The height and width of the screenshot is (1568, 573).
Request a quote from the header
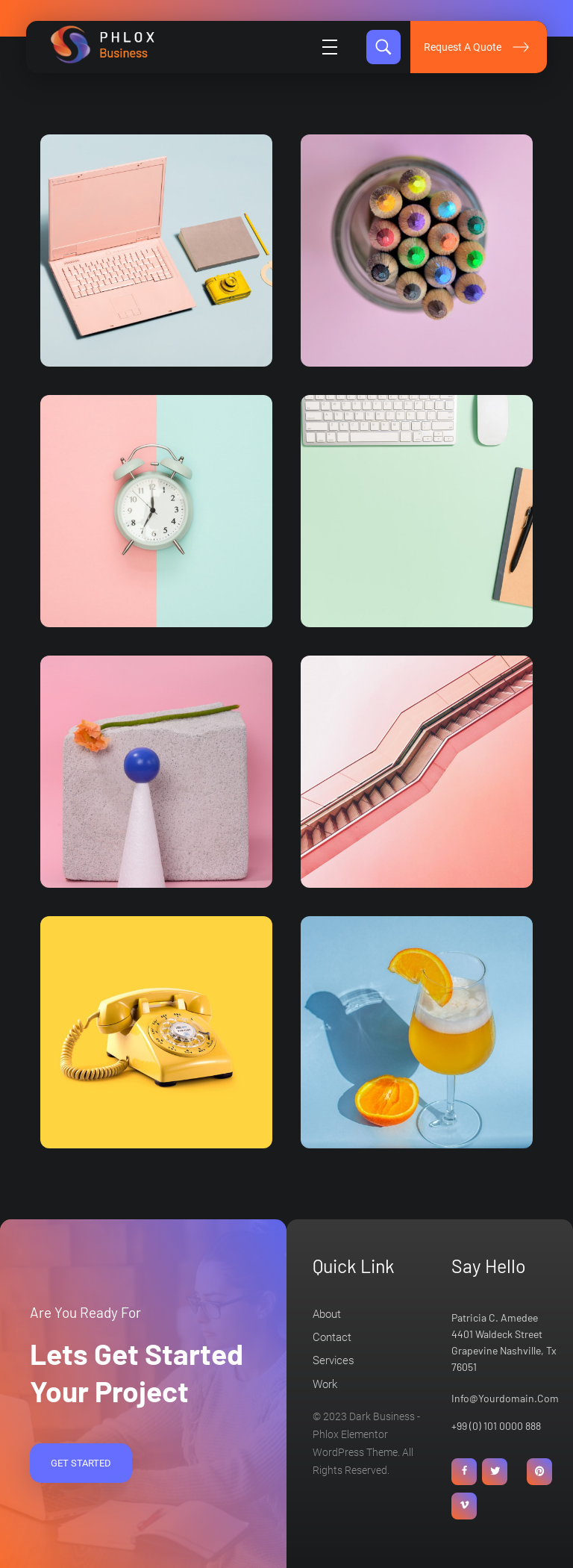(477, 47)
